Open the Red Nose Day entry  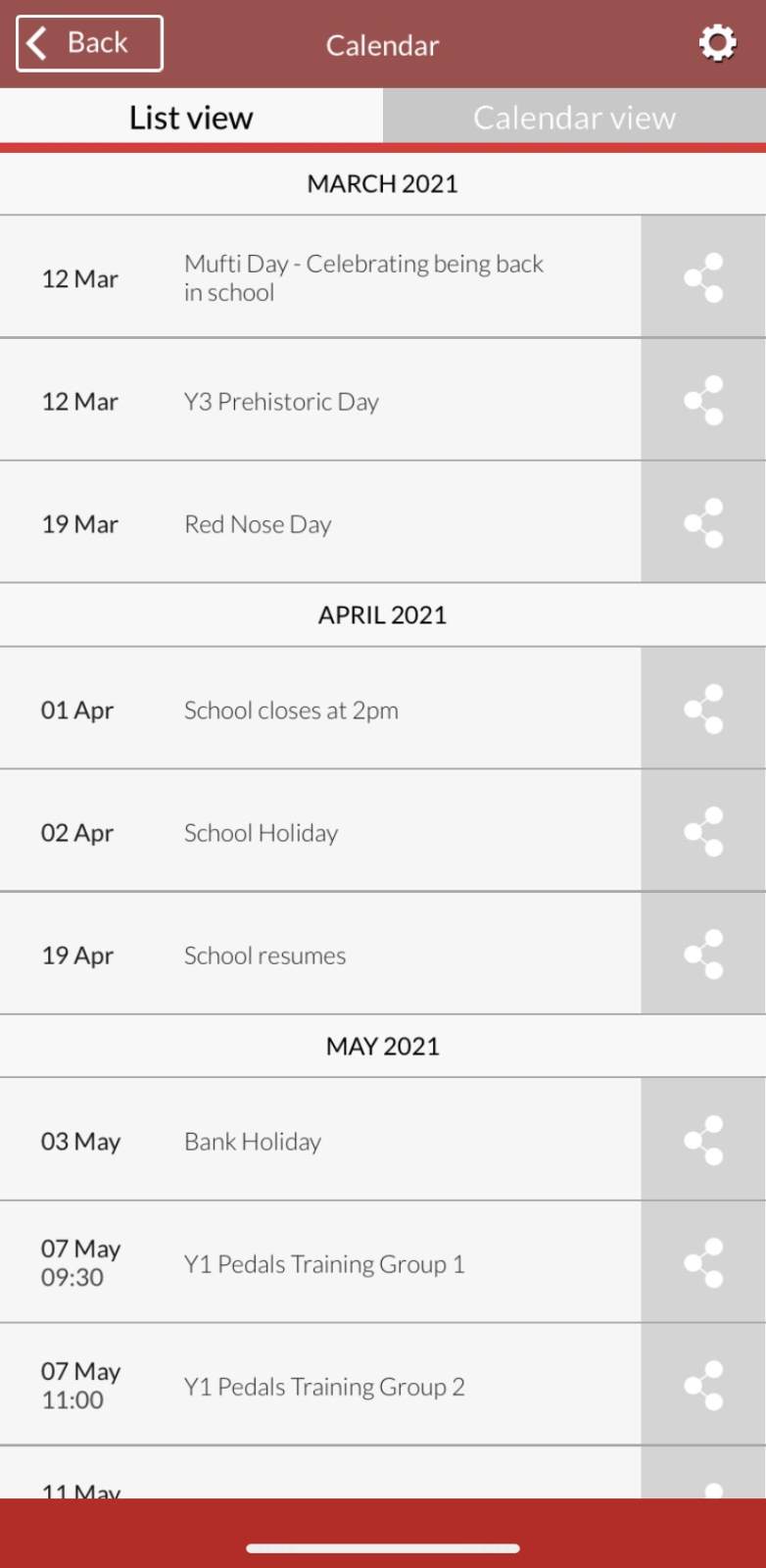[320, 522]
